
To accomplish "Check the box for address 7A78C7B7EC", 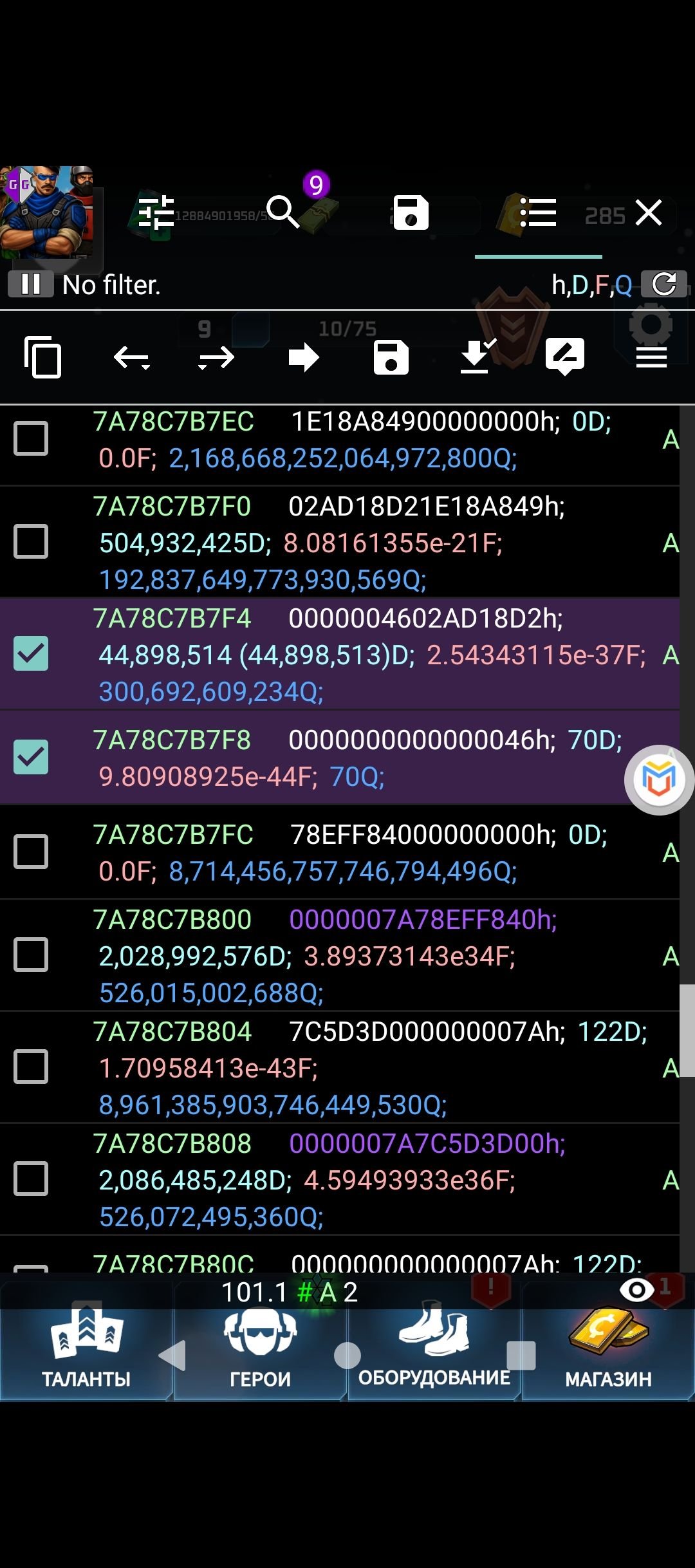I will 31,438.
